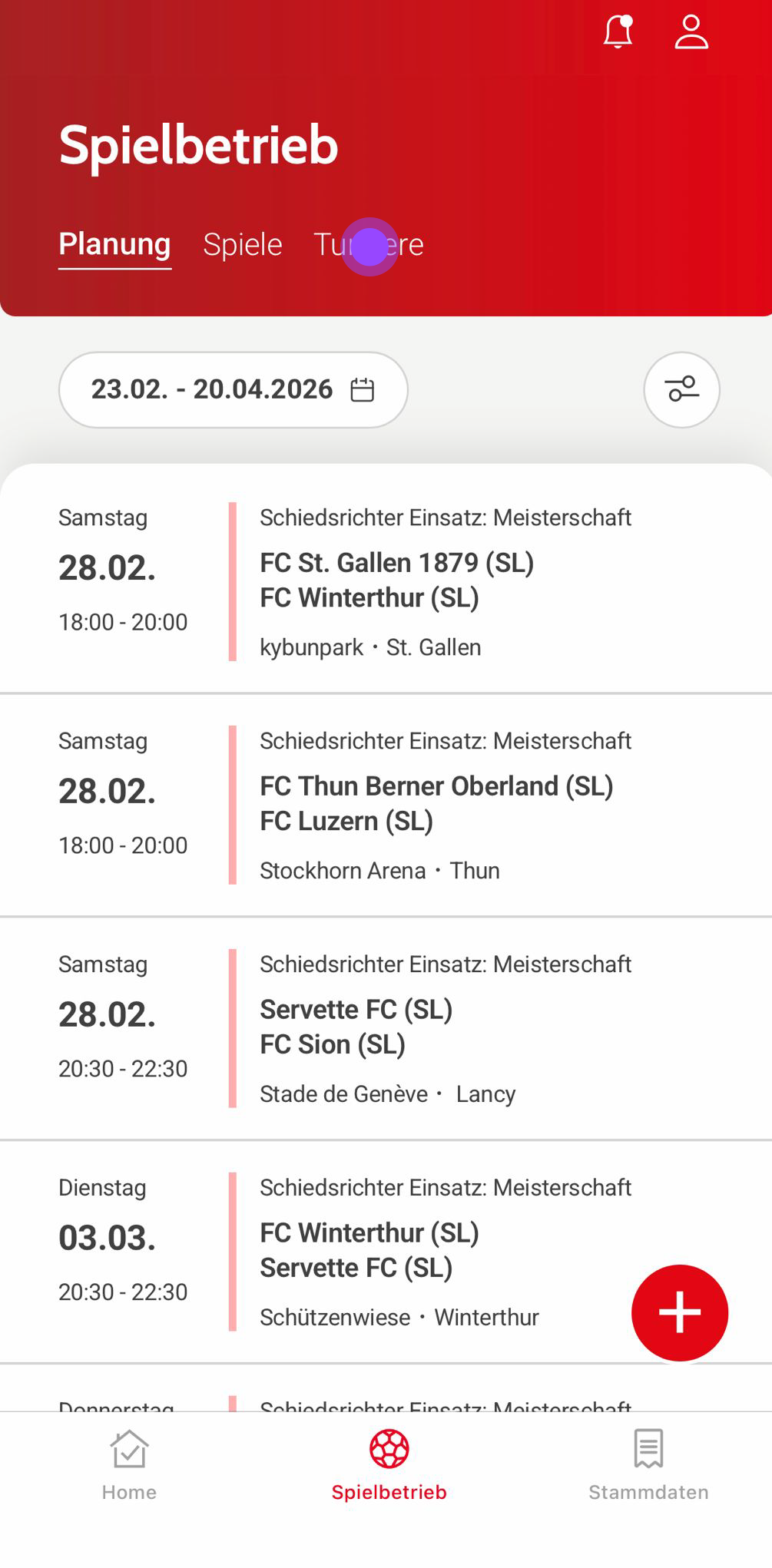Image resolution: width=772 pixels, height=1568 pixels.
Task: Open Servette FC vs FC Sion match
Action: (356, 1027)
